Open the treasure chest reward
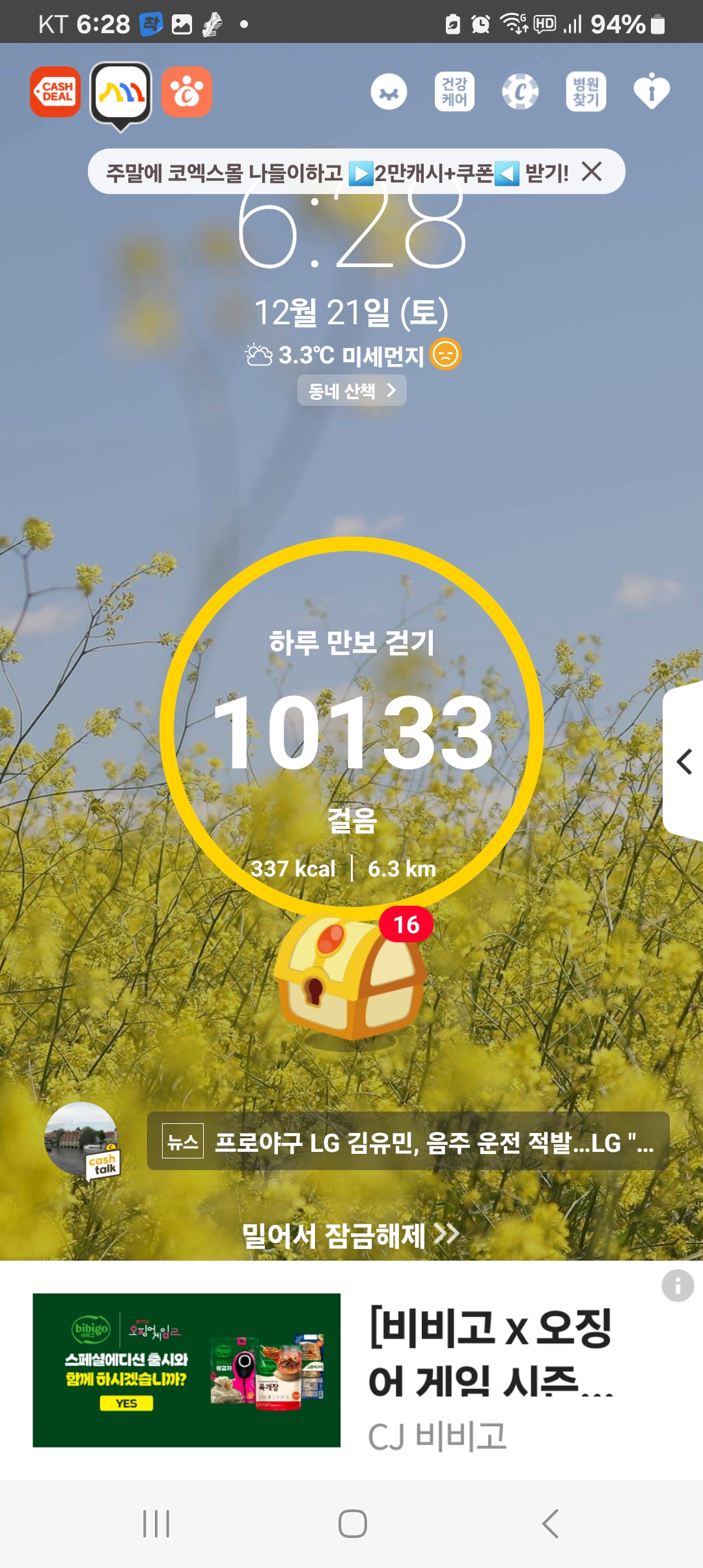Screen dimensions: 703x1568 point(350,975)
